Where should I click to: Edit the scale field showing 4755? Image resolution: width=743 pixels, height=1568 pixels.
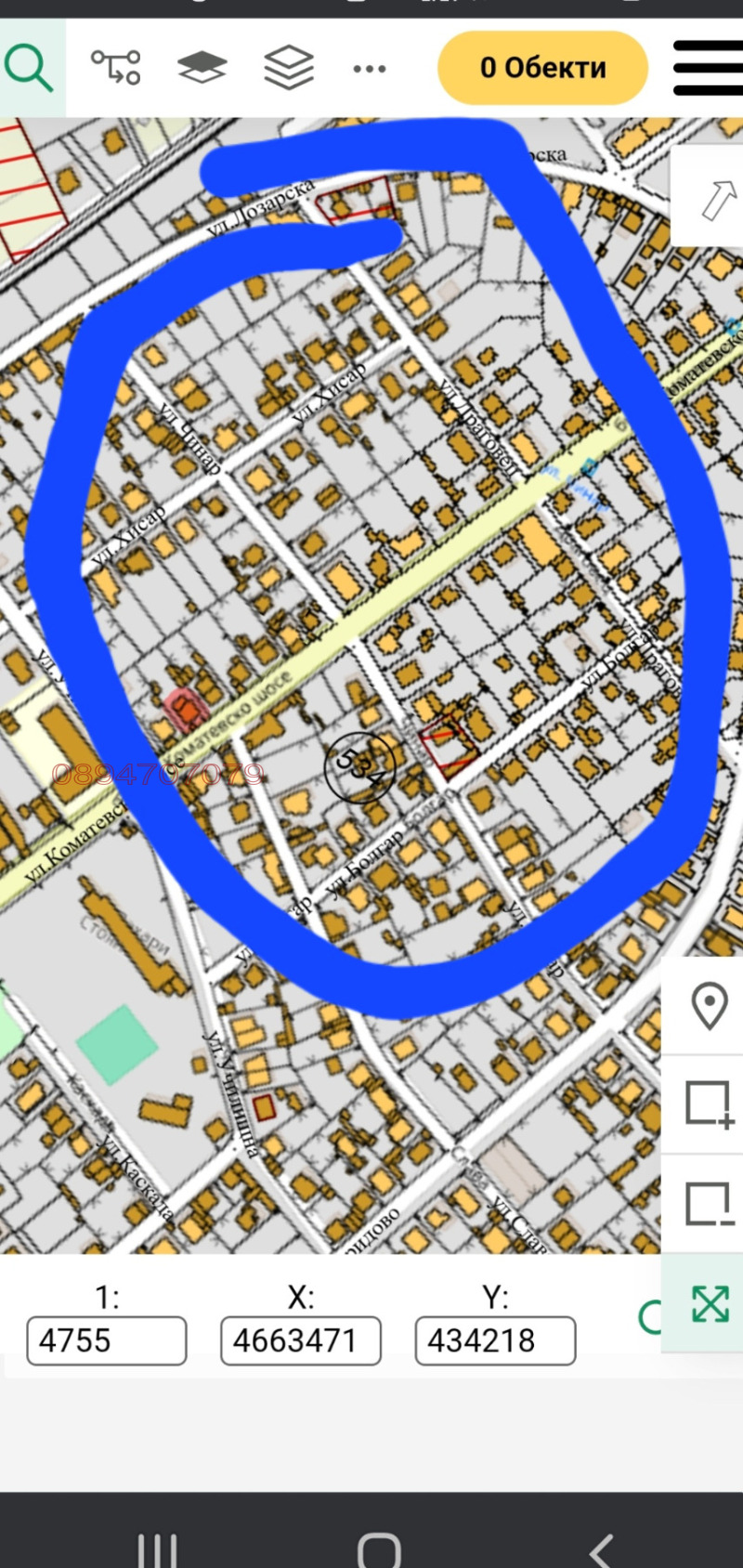[106, 1340]
